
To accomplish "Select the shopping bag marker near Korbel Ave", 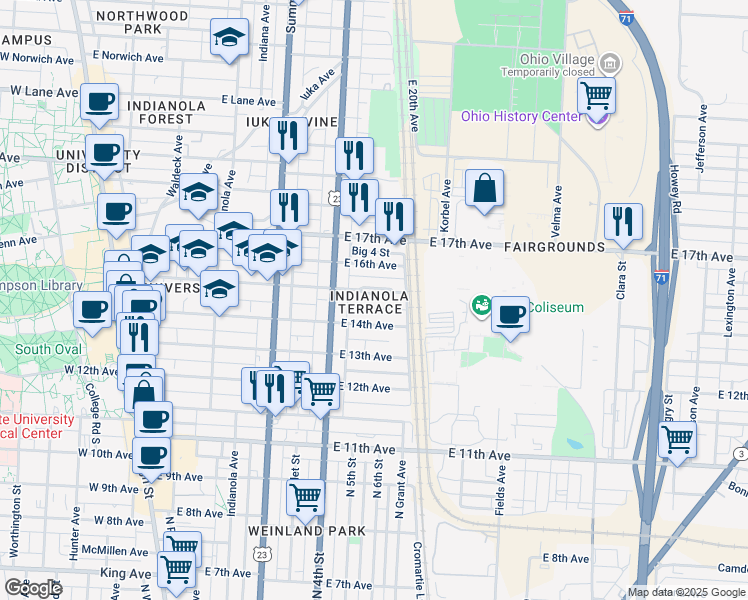I will pos(484,189).
